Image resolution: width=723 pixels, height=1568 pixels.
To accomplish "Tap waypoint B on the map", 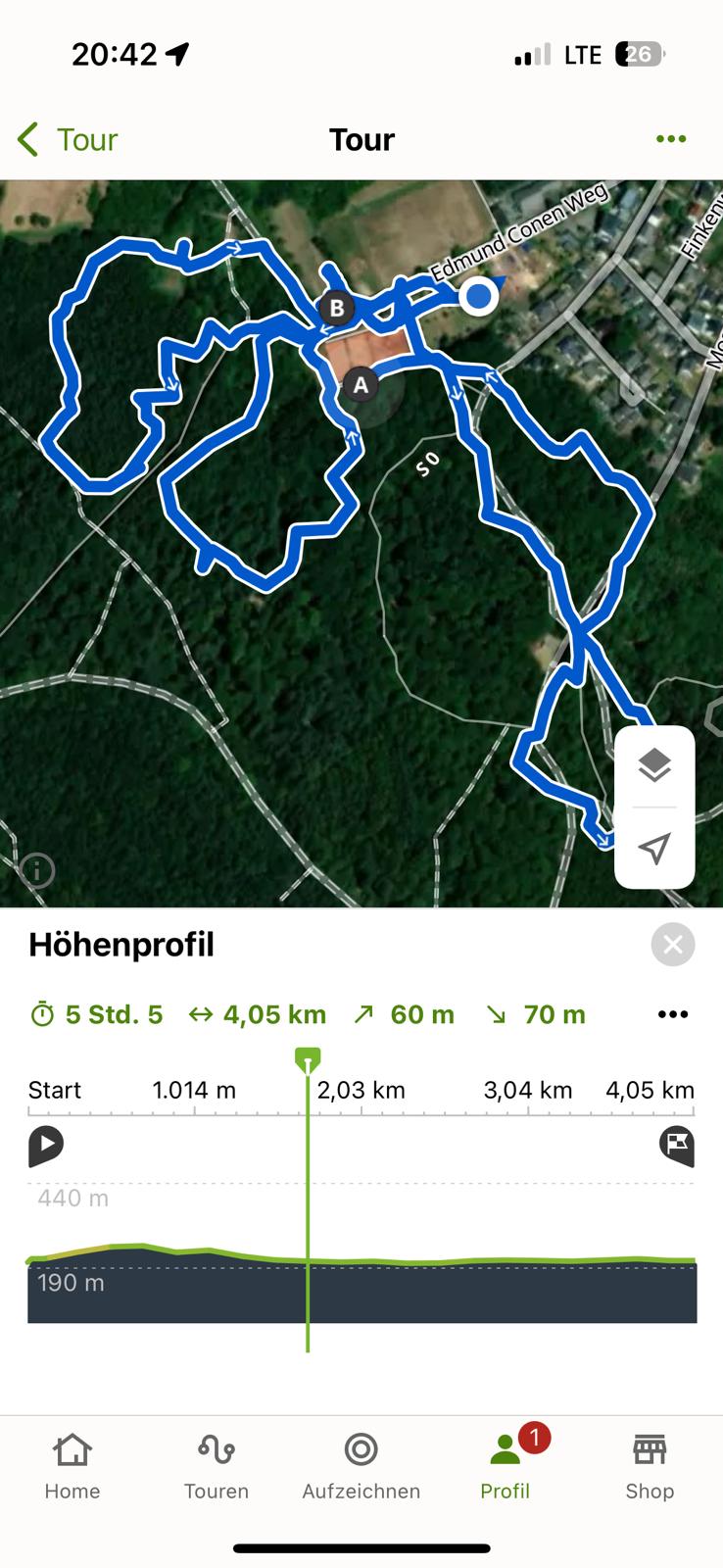I will [336, 309].
